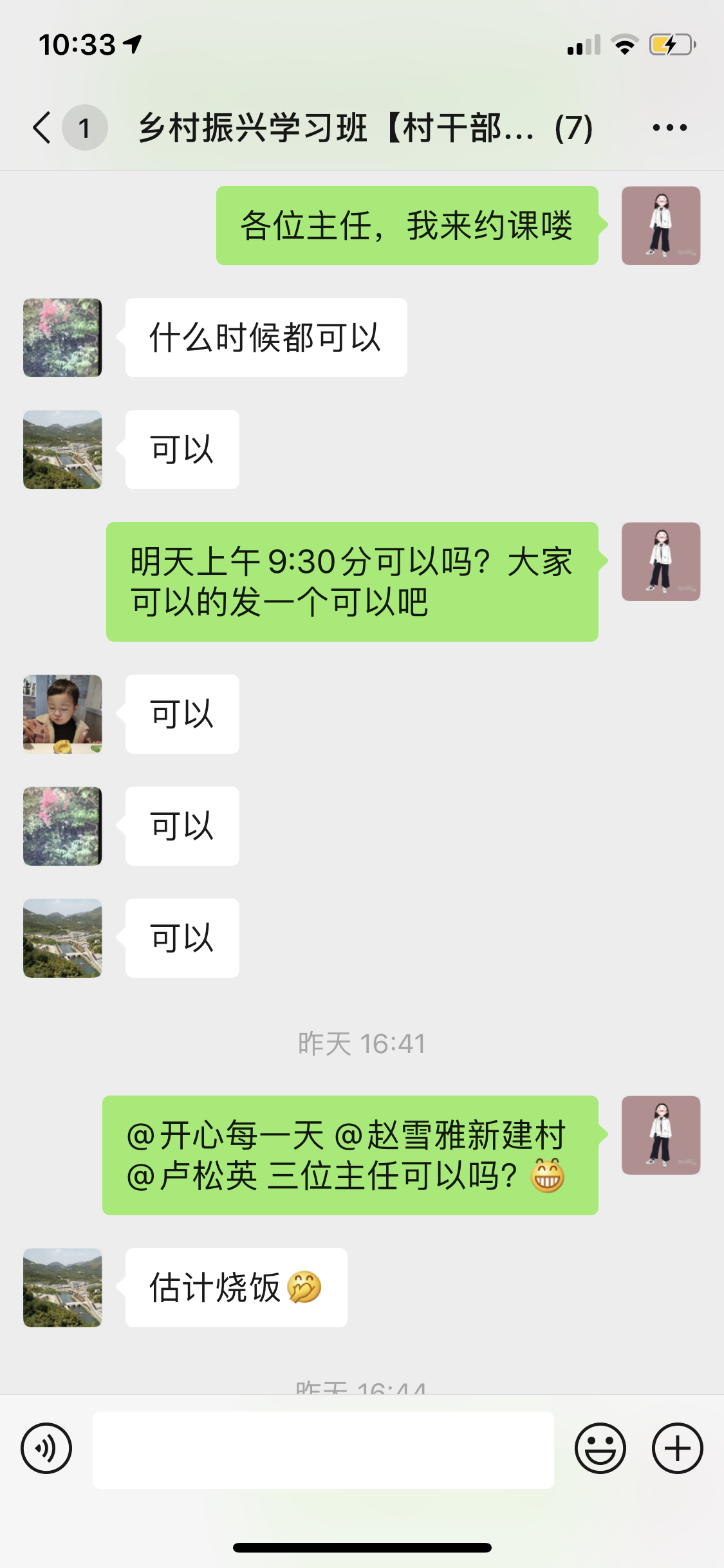Go back to the chat list
The height and width of the screenshot is (1568, 724).
pos(42,127)
